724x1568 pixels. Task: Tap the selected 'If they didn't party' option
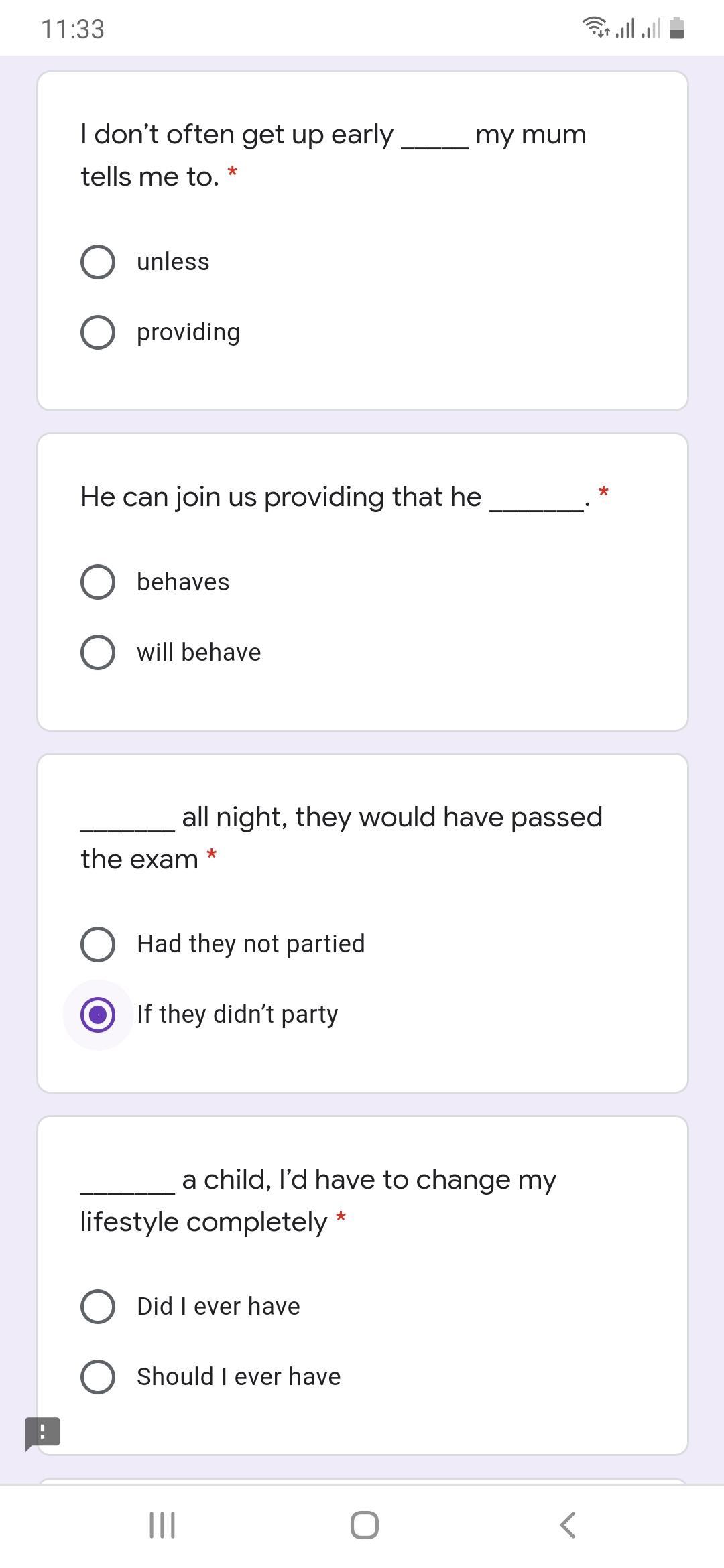pyautogui.click(x=98, y=1015)
